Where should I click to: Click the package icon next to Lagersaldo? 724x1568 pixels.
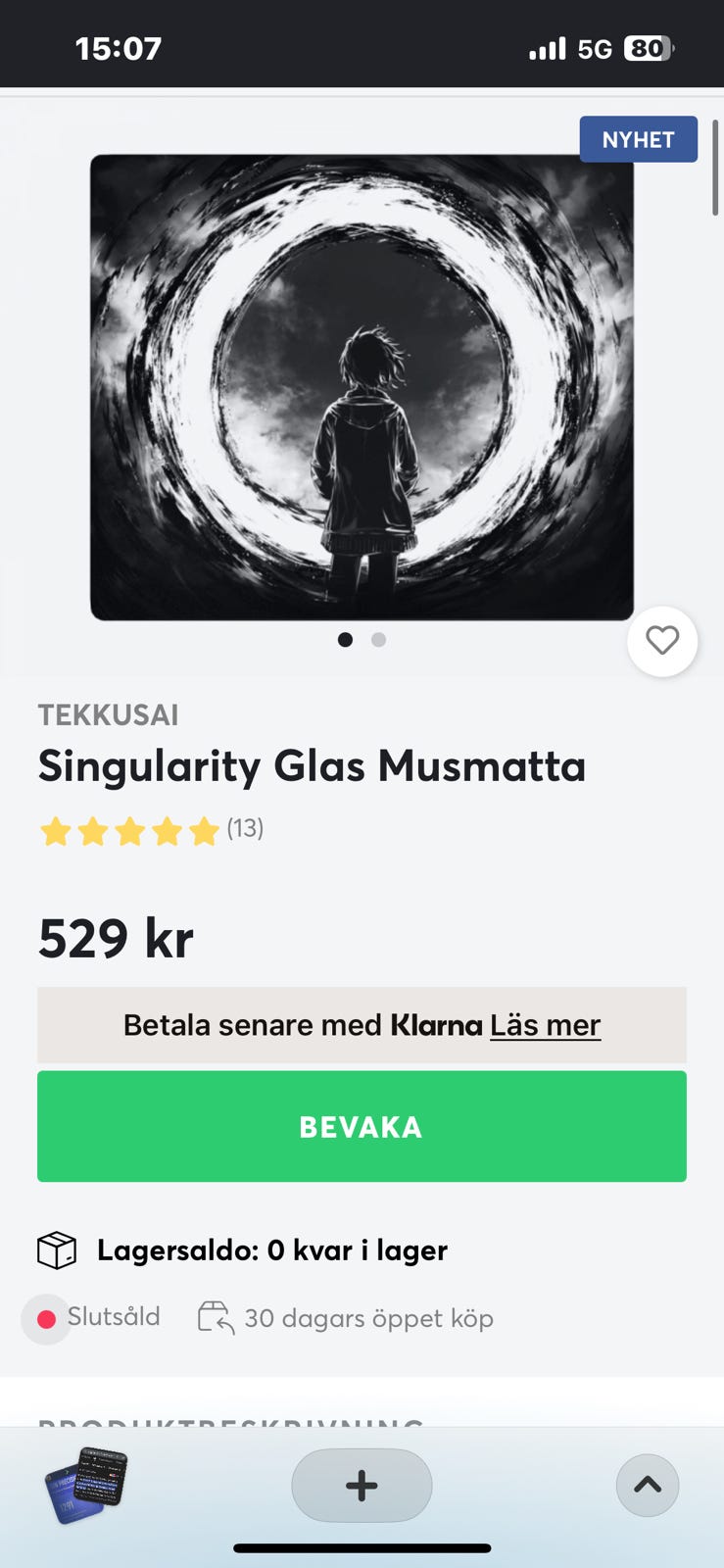[56, 1250]
